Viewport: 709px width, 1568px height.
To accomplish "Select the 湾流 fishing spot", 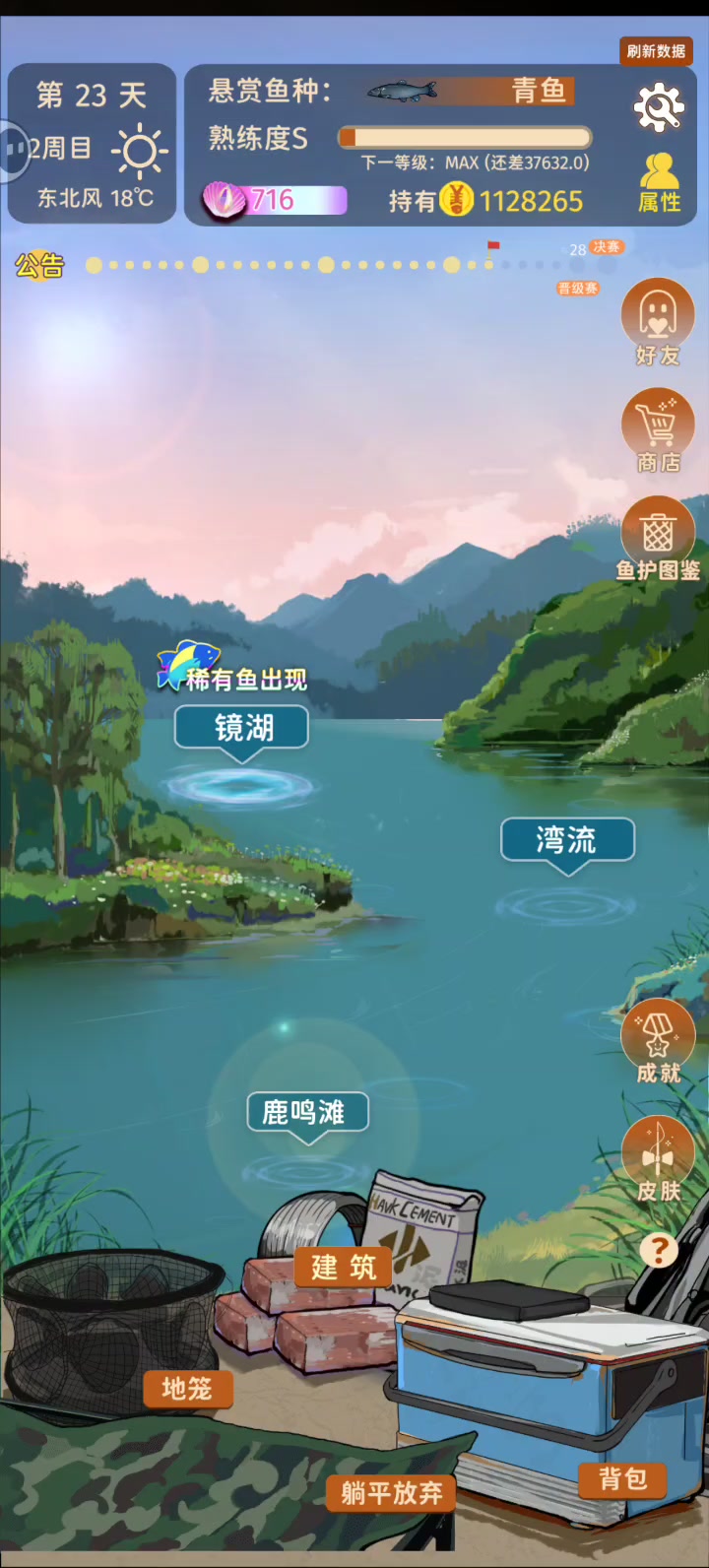I will click(x=567, y=840).
